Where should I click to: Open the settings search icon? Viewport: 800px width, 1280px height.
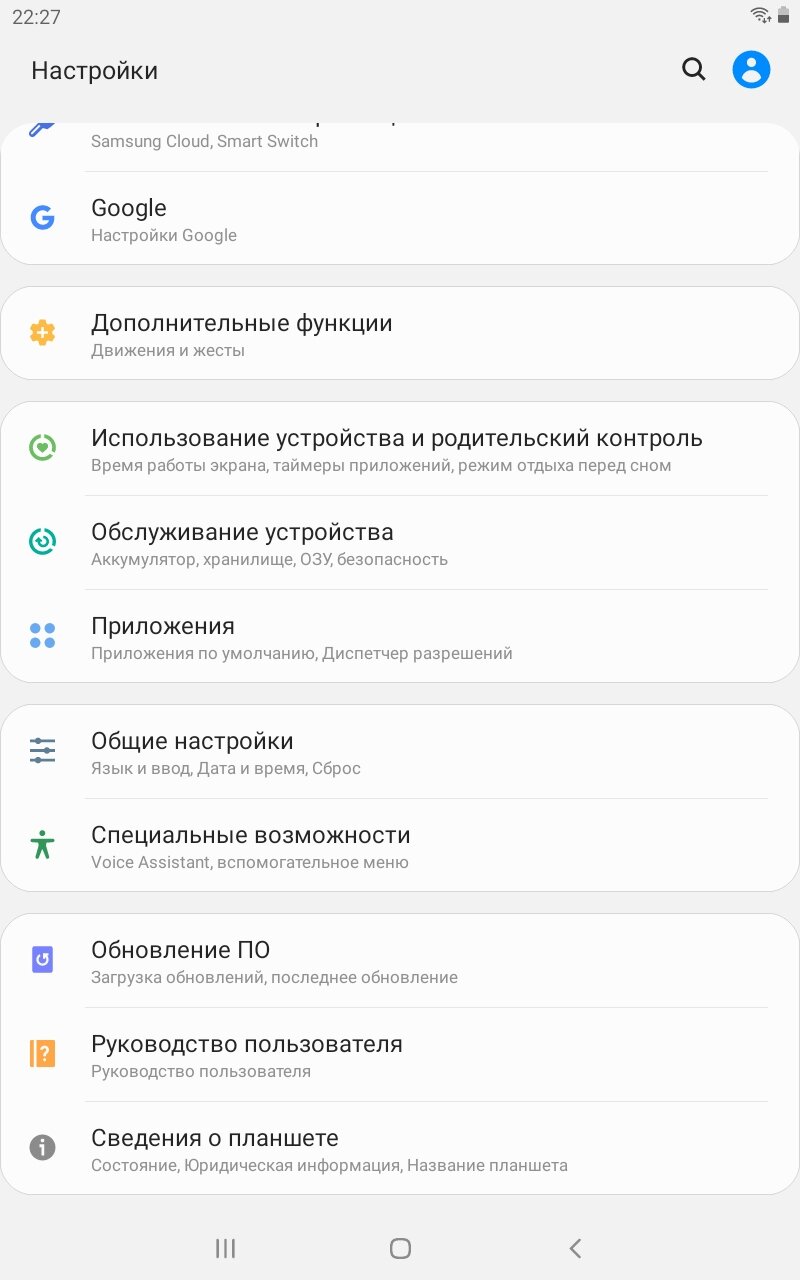[x=693, y=70]
